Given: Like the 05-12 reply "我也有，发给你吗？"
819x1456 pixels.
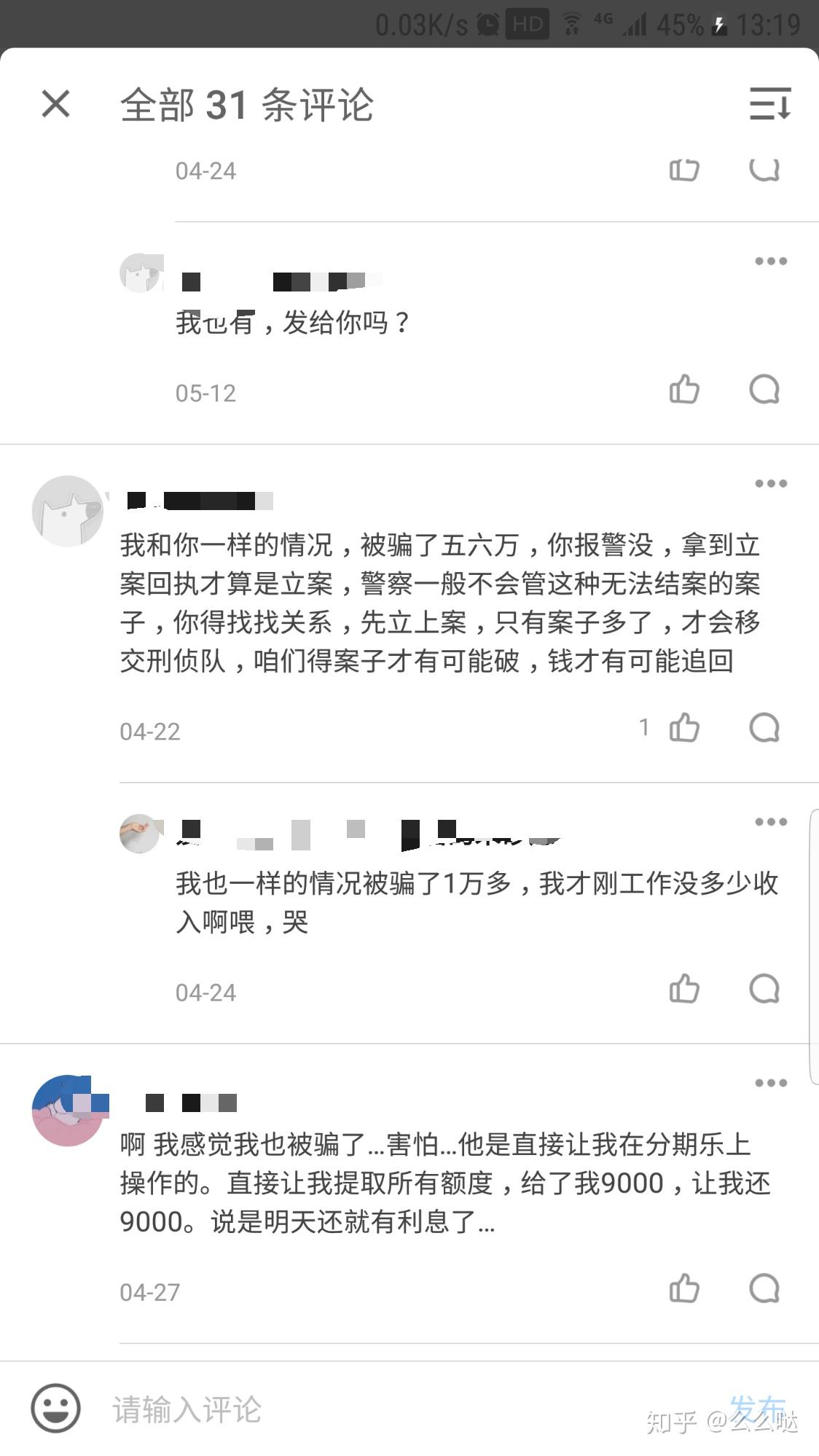Looking at the screenshot, I should click(684, 389).
